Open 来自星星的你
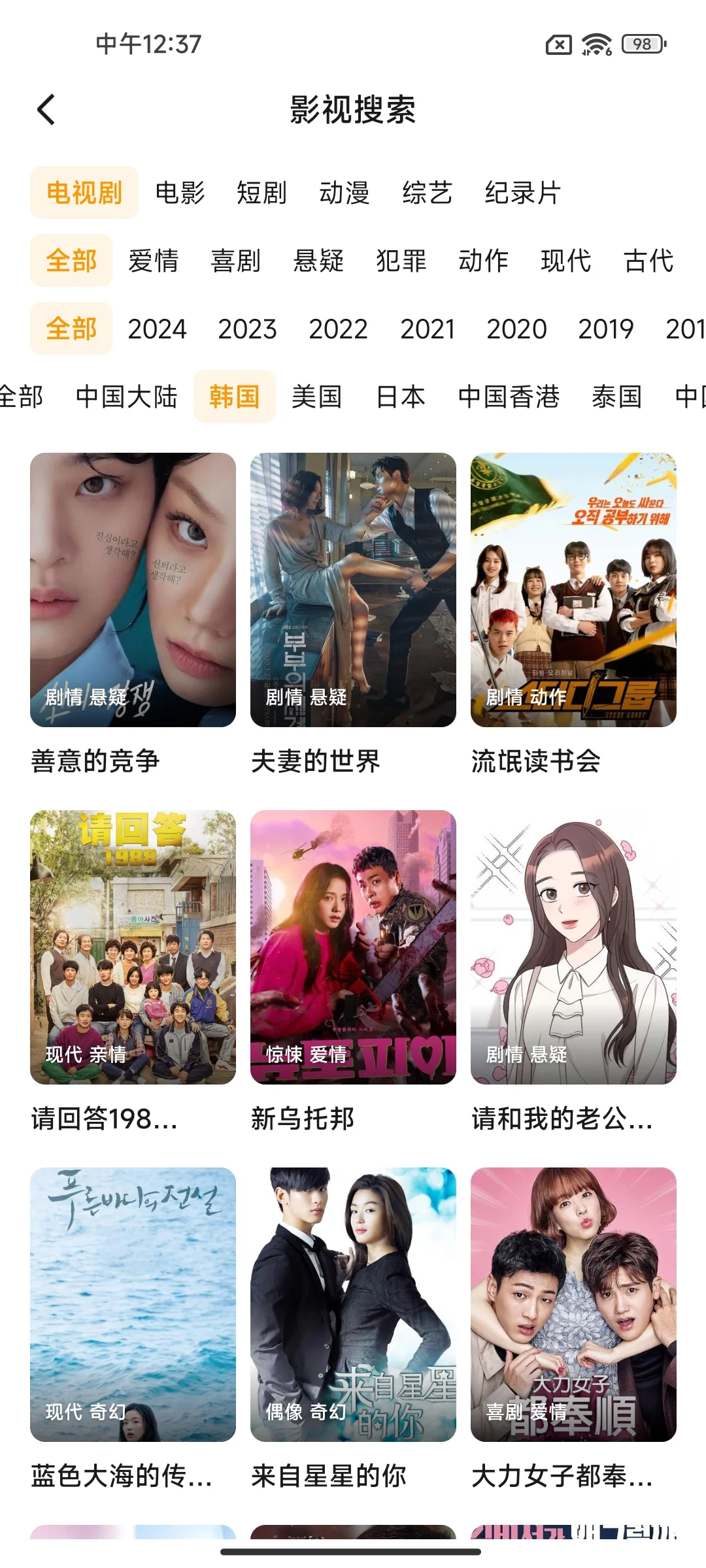Screen dimensions: 706x1568 click(x=353, y=1305)
